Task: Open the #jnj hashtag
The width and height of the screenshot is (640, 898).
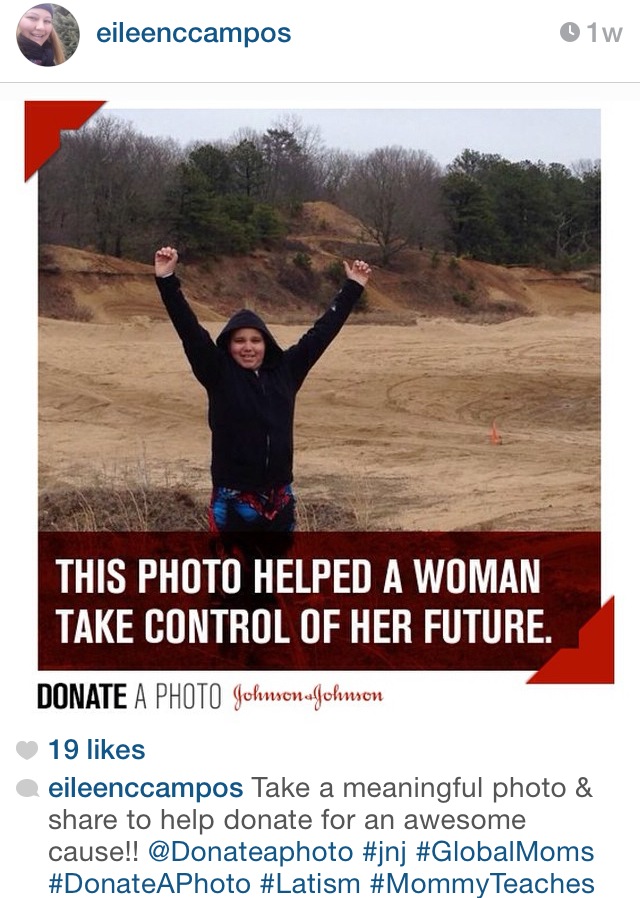Action: [x=384, y=853]
